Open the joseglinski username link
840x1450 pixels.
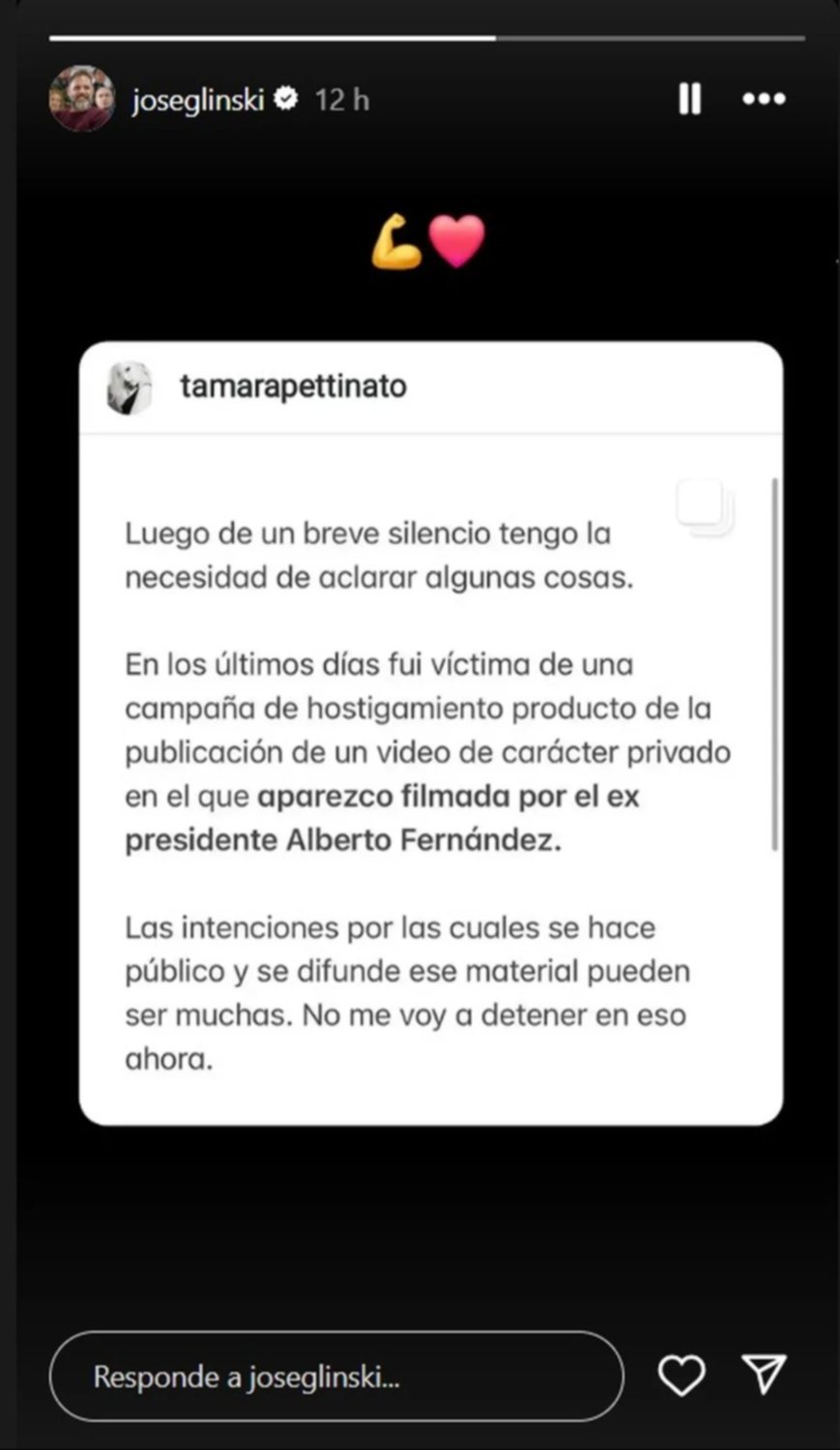click(197, 100)
